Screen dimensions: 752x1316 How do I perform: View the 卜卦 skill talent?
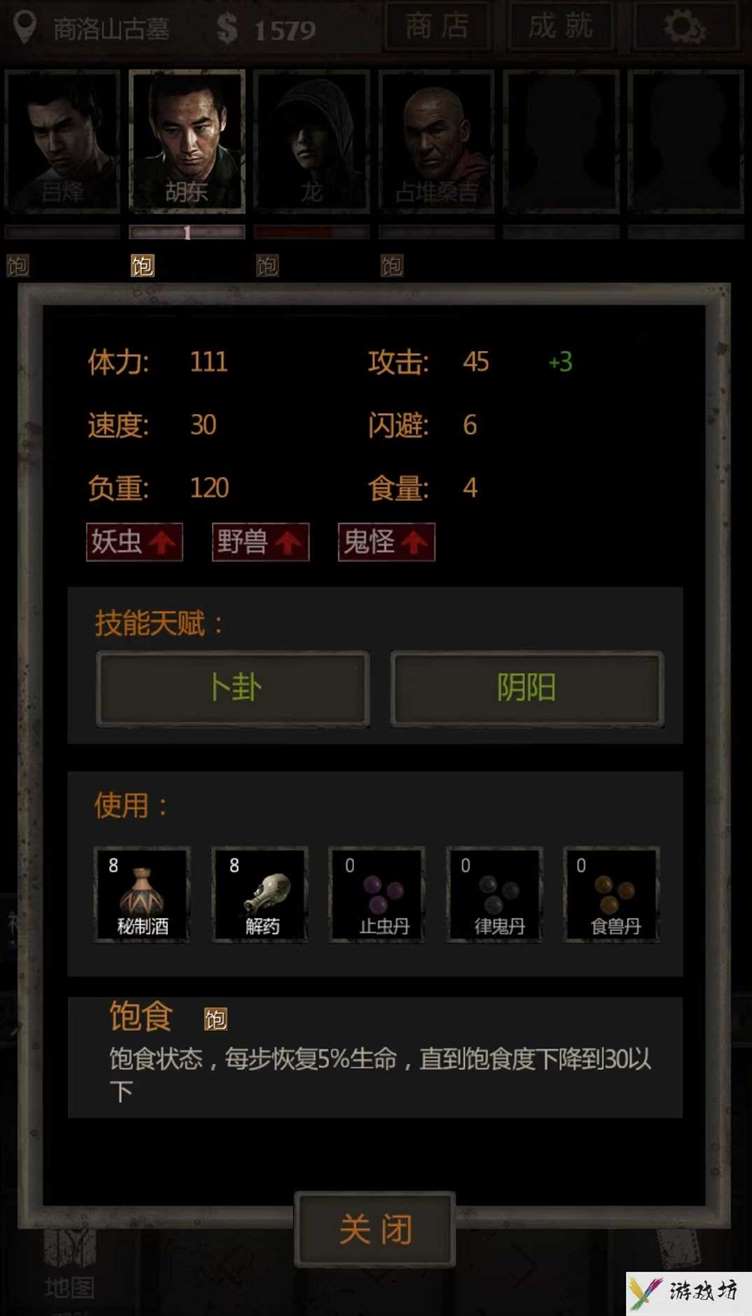pos(233,688)
